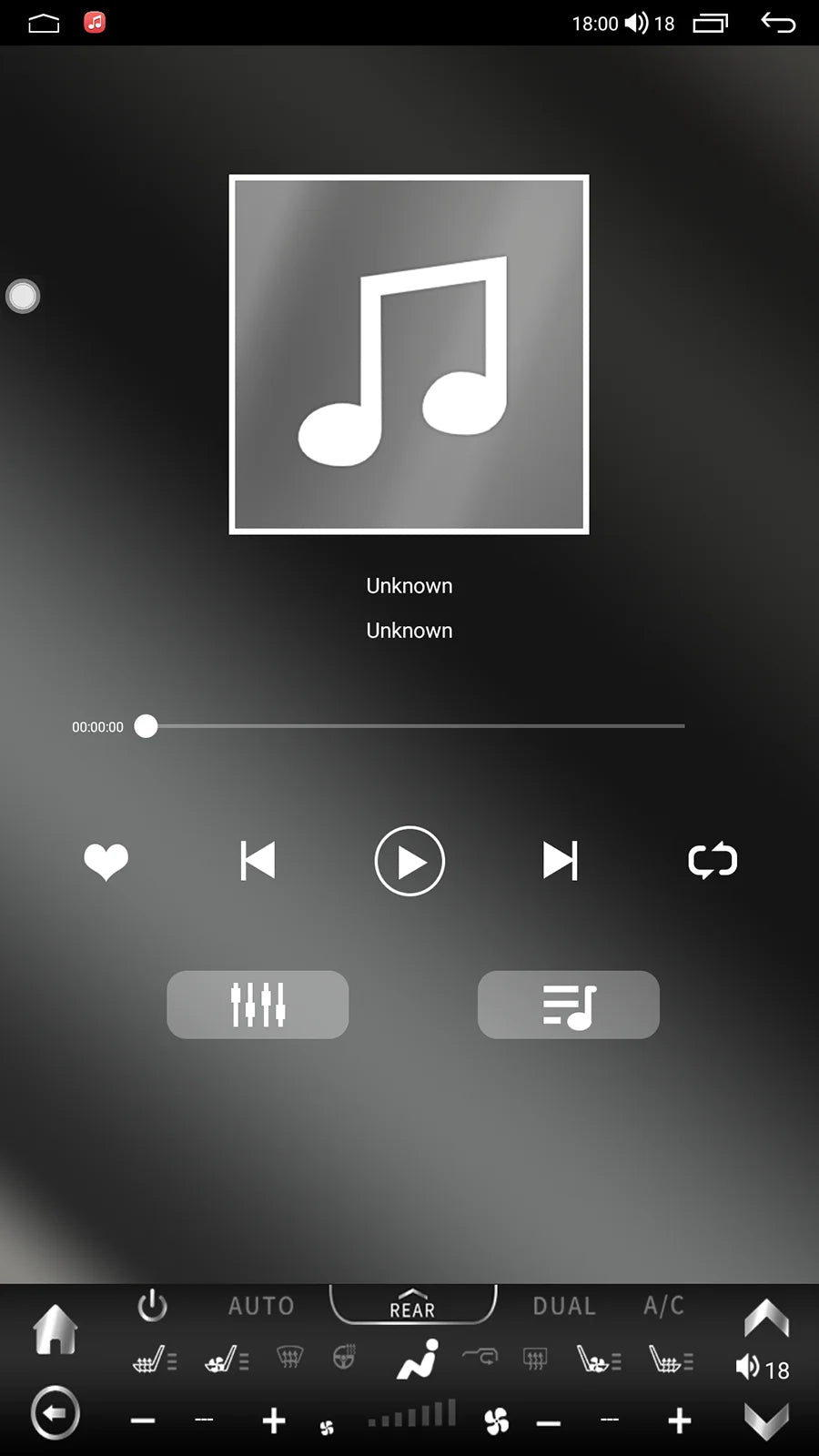
Task: Toggle air recirculation mode
Action: 480,1358
